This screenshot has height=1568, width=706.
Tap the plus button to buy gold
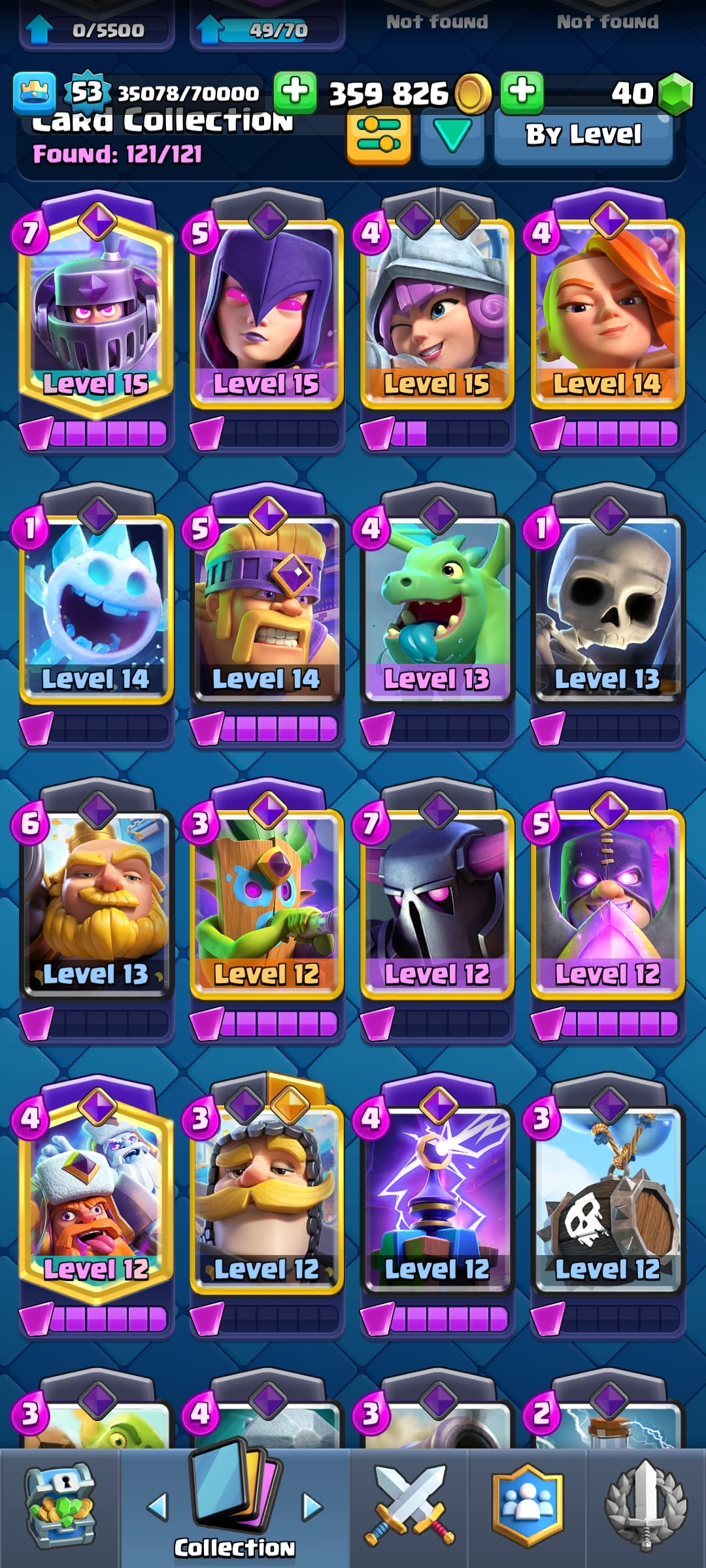tap(295, 91)
